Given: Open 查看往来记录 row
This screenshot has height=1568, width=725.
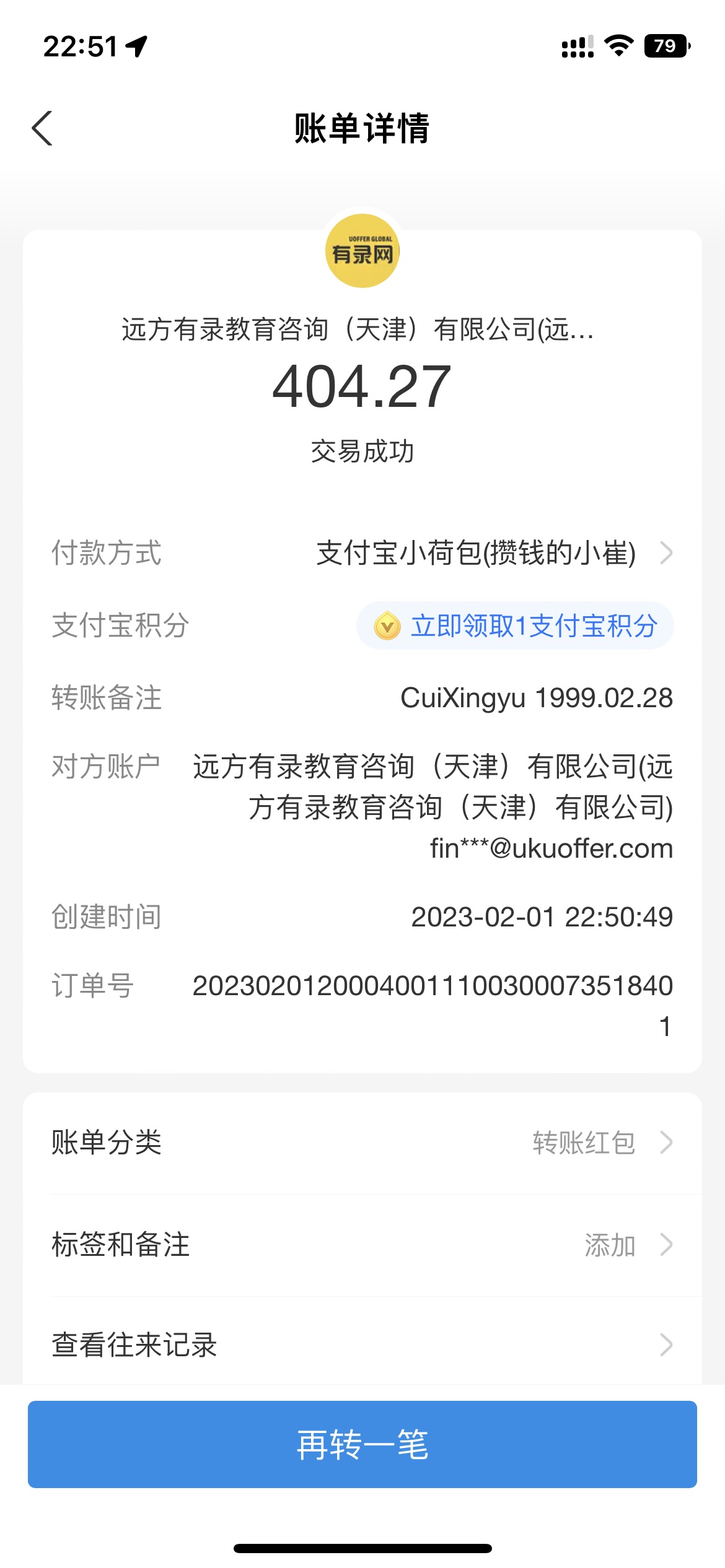Looking at the screenshot, I should pos(362,1345).
